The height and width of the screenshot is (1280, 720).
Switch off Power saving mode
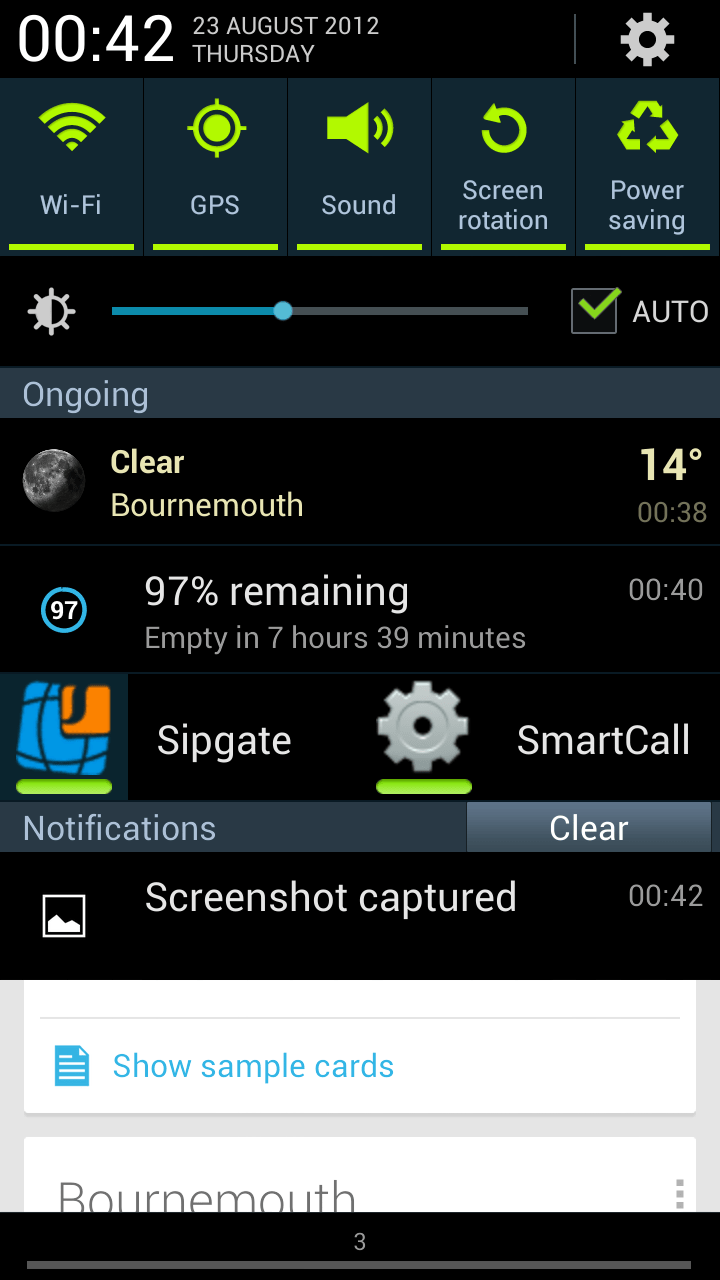(647, 166)
